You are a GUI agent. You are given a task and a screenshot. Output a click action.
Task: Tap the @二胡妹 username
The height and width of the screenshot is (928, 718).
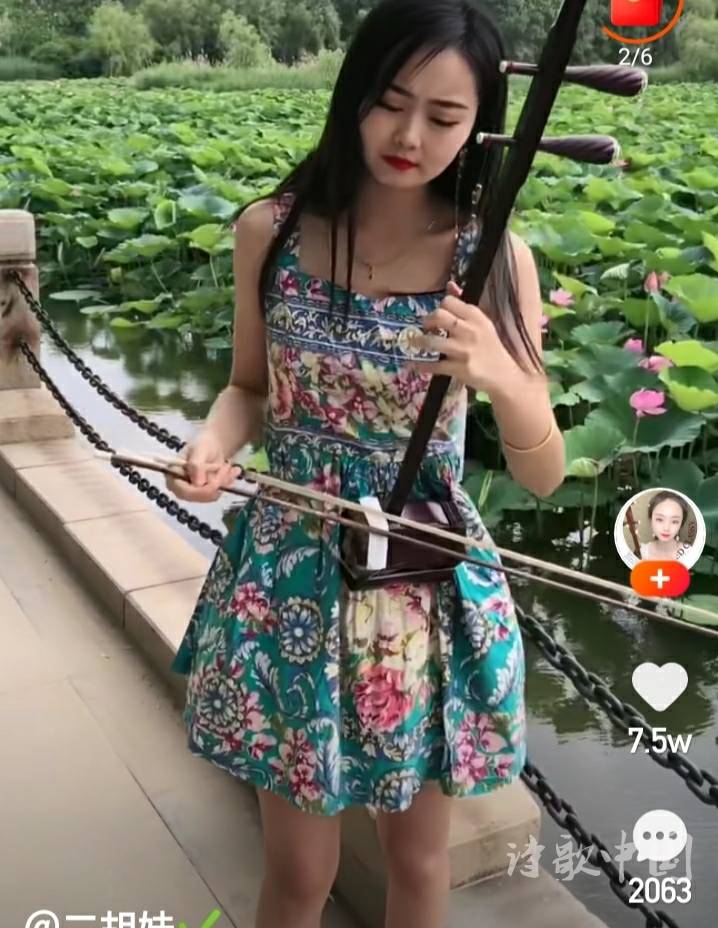pyautogui.click(x=100, y=918)
